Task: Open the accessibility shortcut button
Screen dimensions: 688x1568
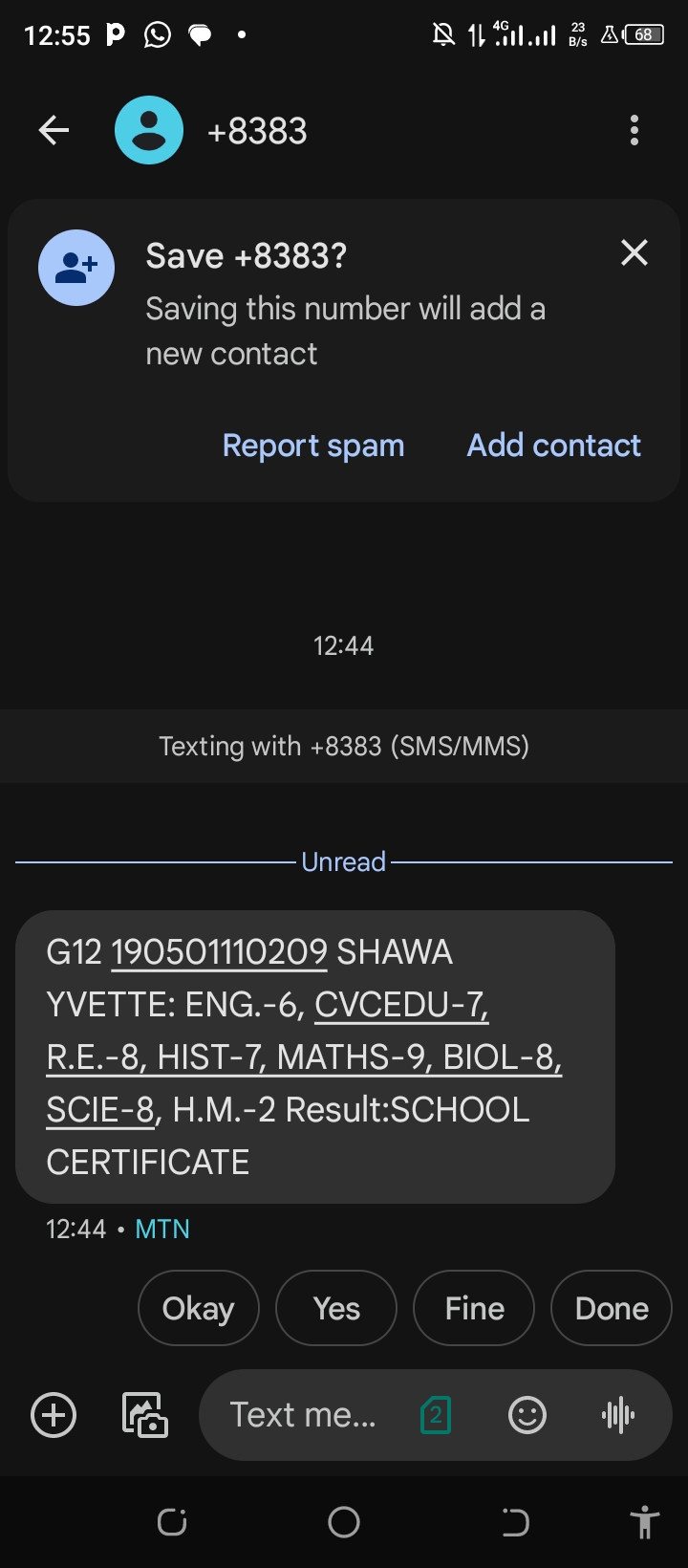Action: [645, 1521]
